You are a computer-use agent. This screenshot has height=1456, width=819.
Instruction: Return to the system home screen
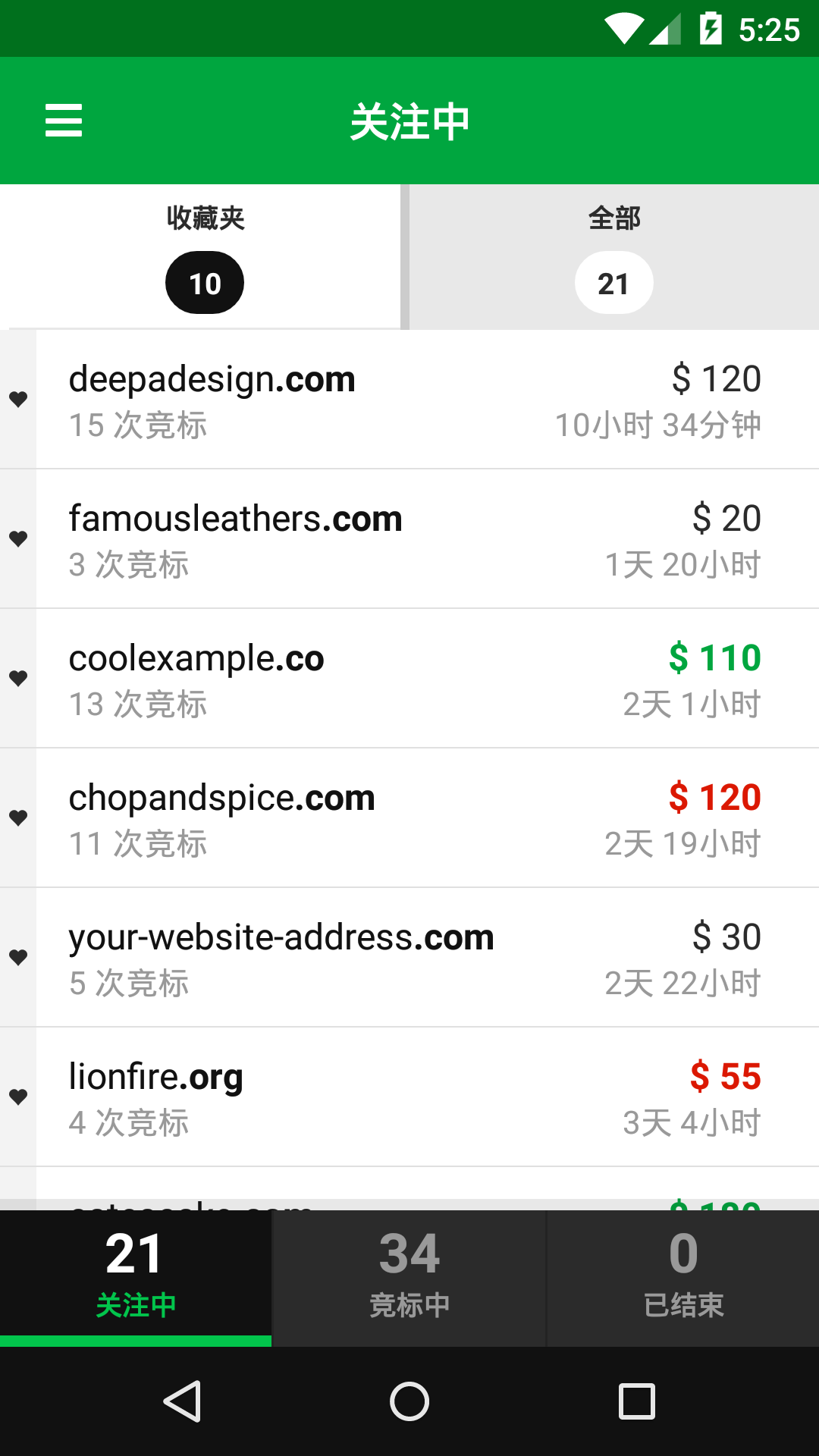409,1401
